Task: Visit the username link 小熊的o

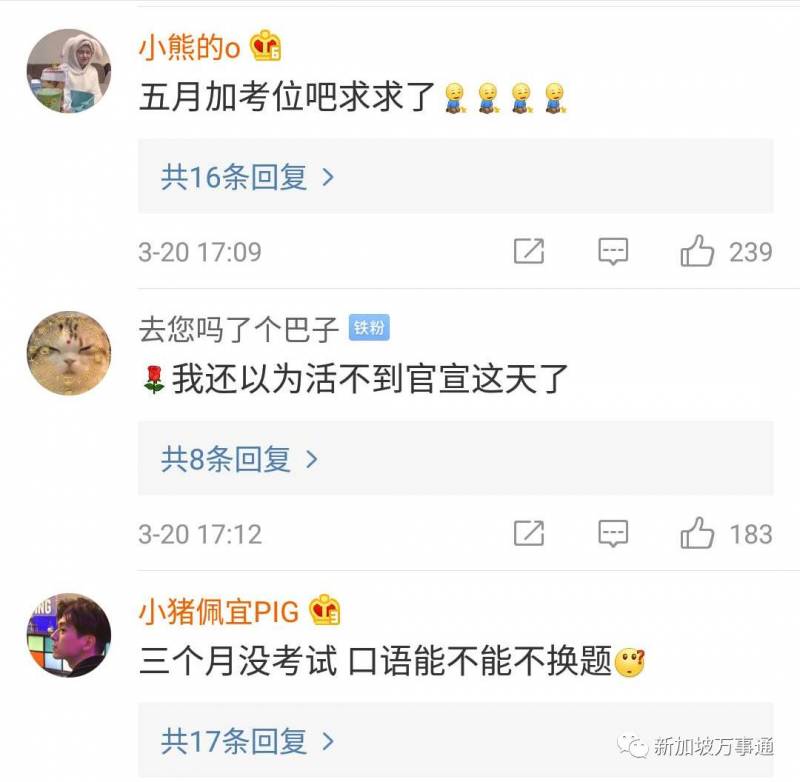Action: point(189,46)
